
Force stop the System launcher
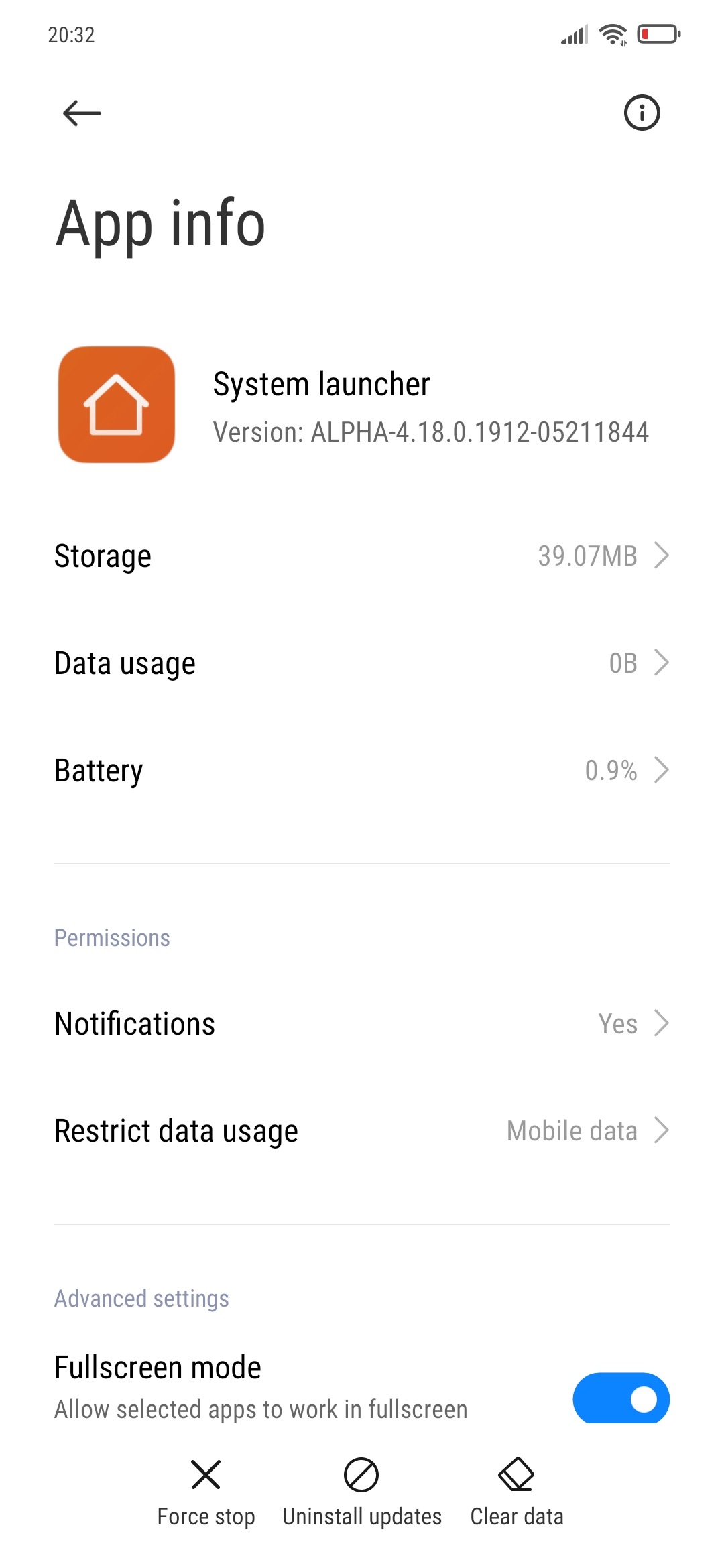pos(206,1492)
